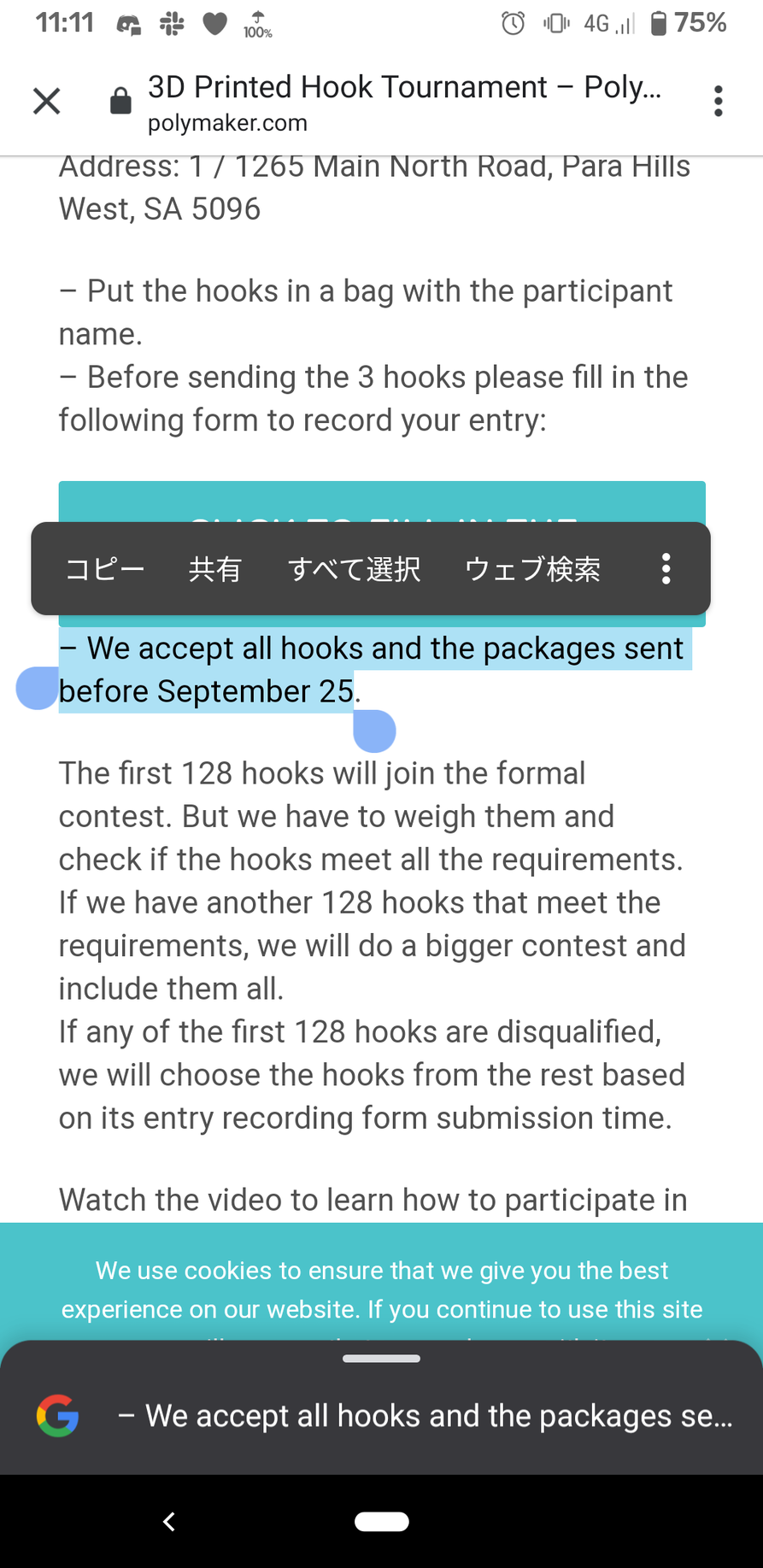
Task: Tap the home pill on the navigation bar
Action: coord(382,1521)
